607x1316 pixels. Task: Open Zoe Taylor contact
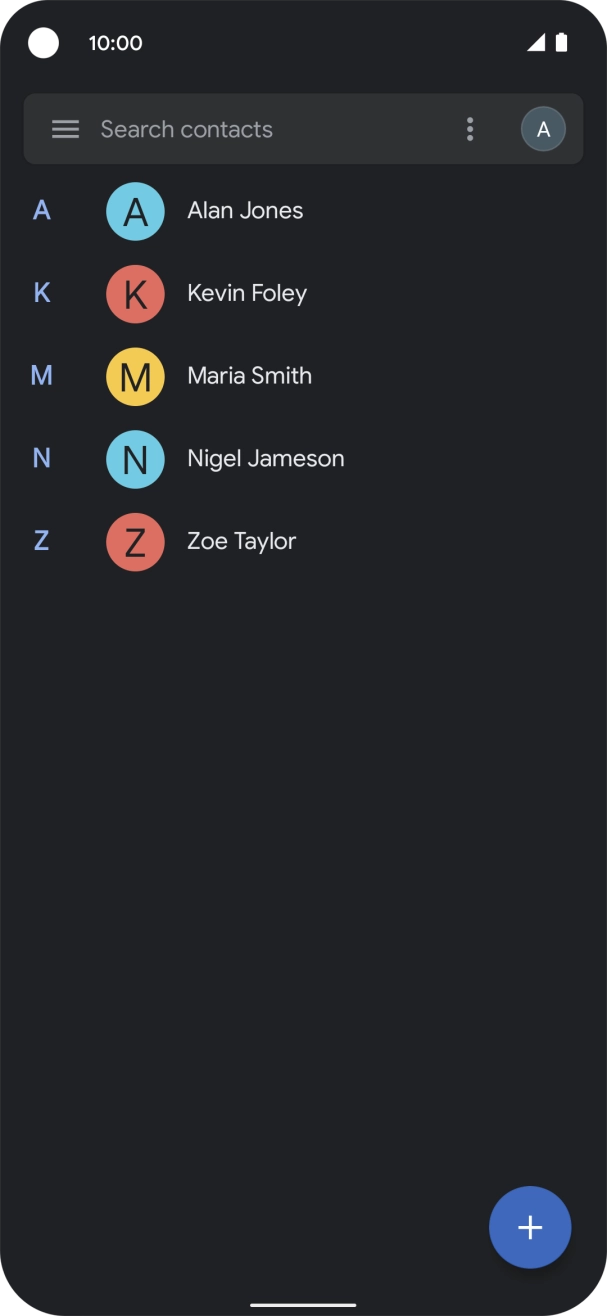coord(241,541)
